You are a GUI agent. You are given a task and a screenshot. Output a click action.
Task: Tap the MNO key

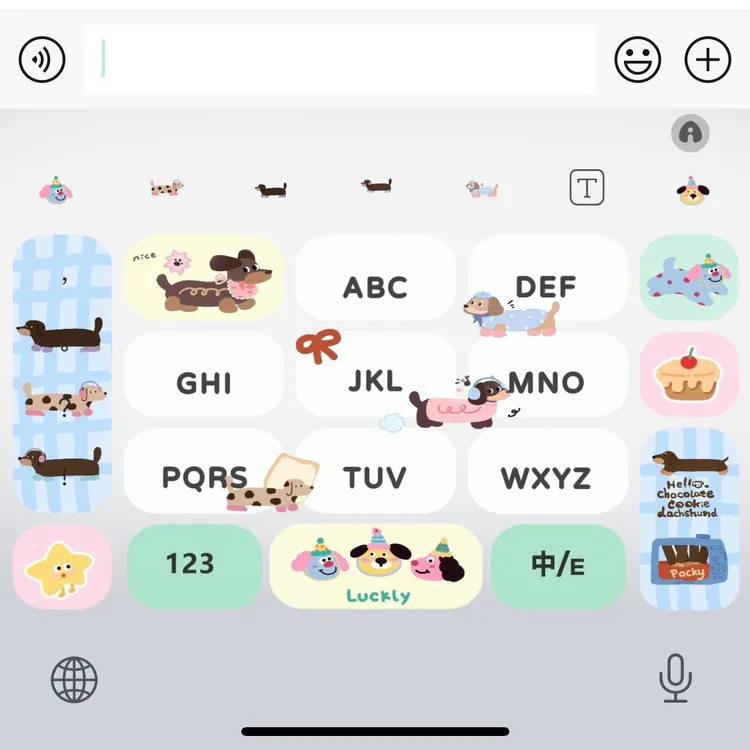click(547, 382)
